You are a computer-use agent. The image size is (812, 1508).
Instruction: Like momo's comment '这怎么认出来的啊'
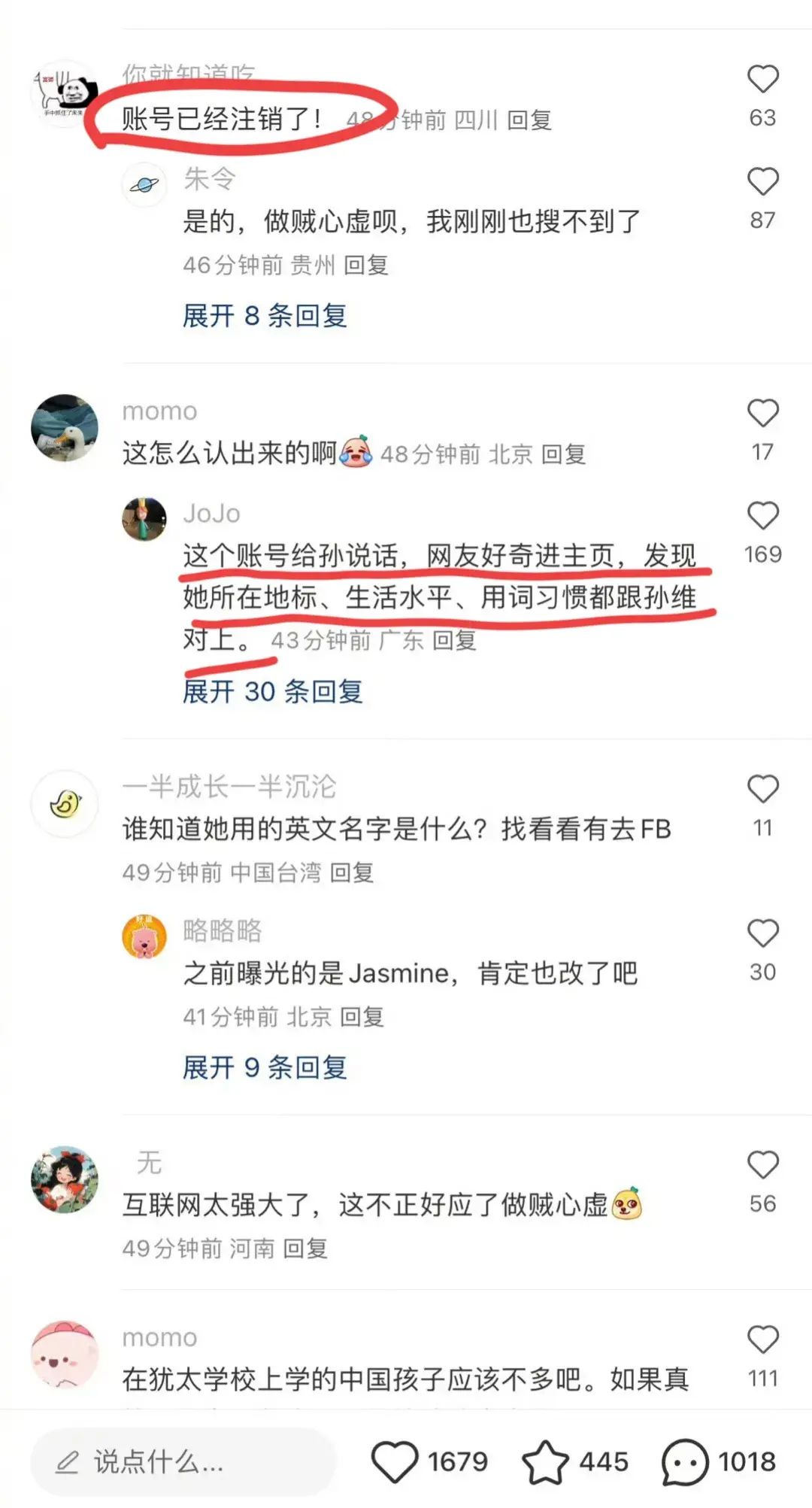pyautogui.click(x=762, y=414)
